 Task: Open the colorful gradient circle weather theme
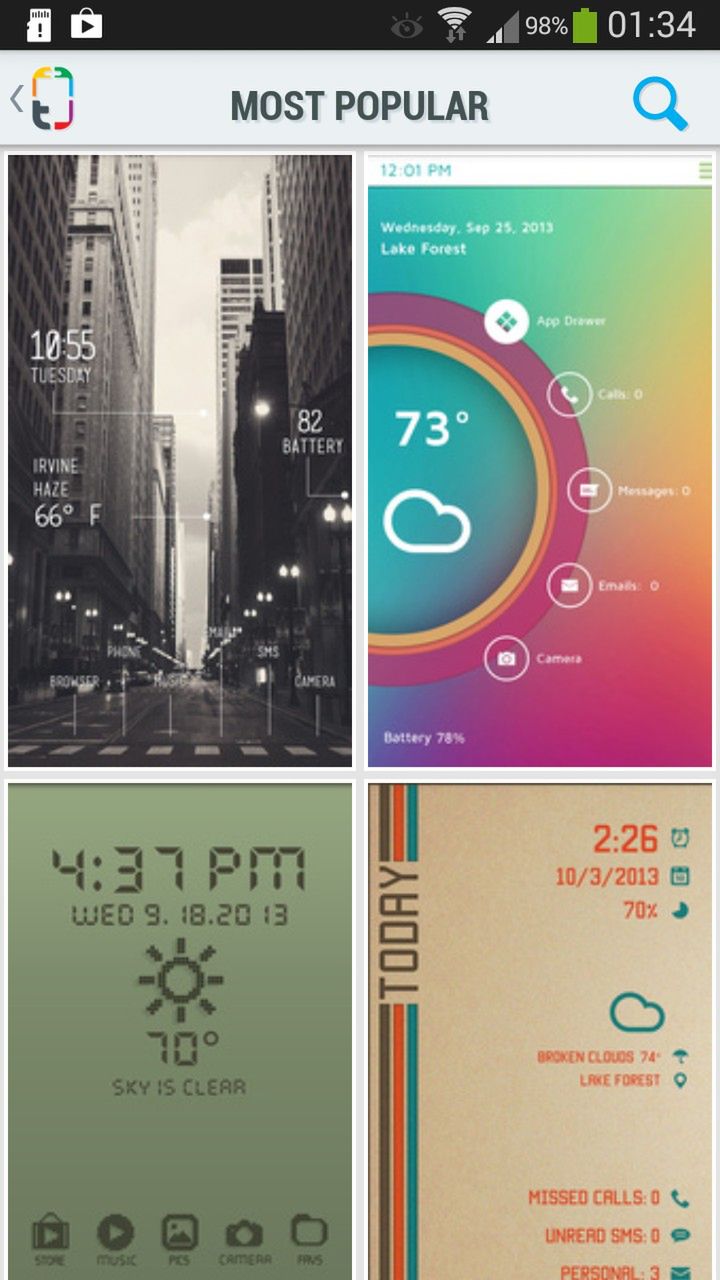point(540,460)
